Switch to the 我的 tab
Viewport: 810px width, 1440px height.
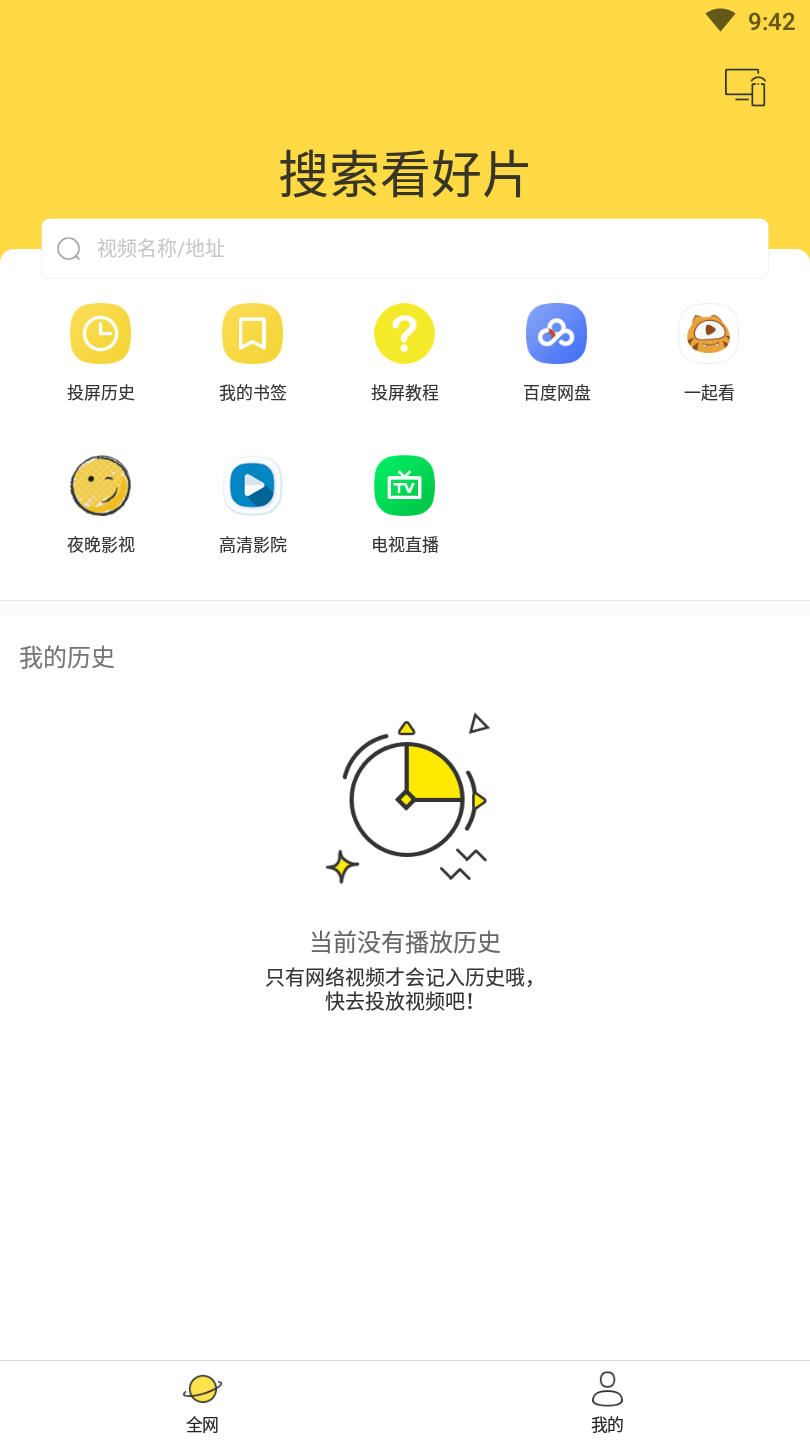[x=607, y=1402]
